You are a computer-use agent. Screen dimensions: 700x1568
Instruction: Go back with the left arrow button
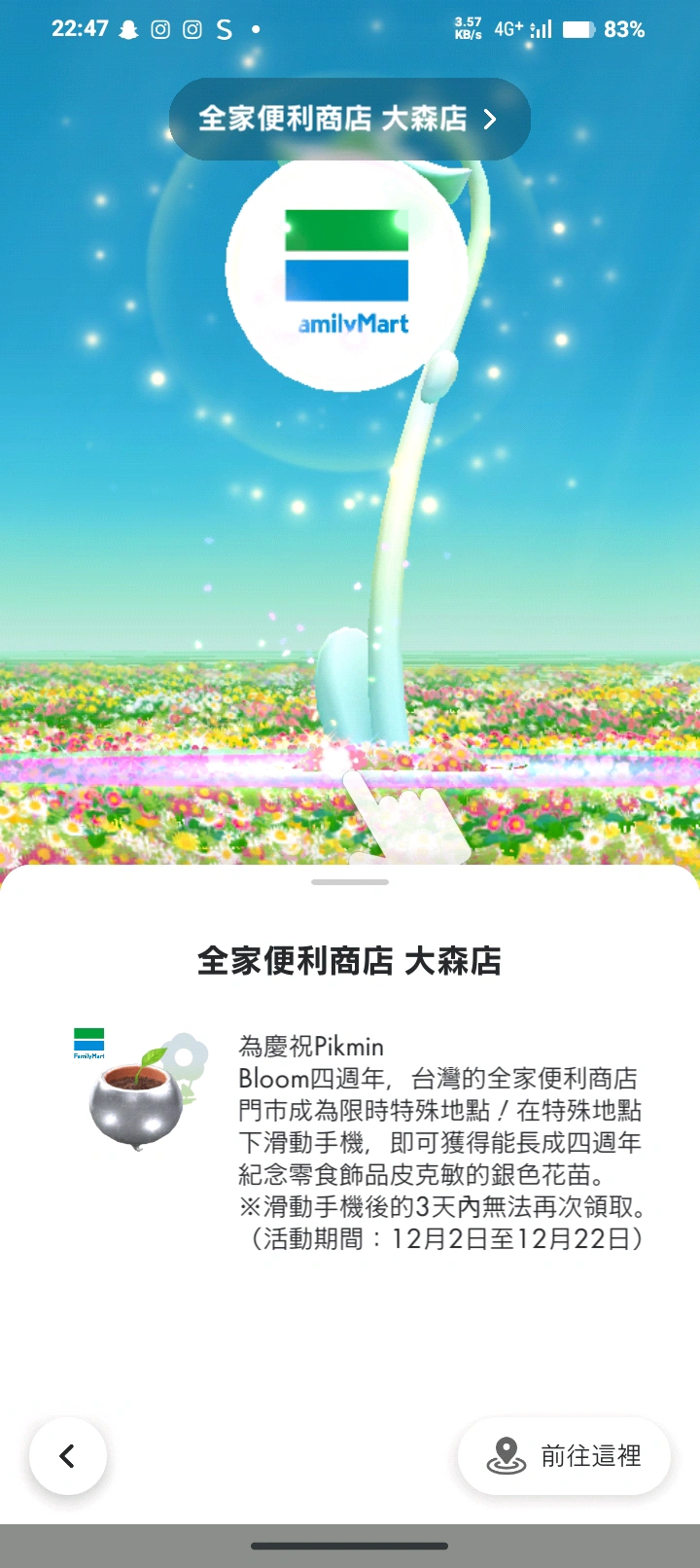point(68,1455)
